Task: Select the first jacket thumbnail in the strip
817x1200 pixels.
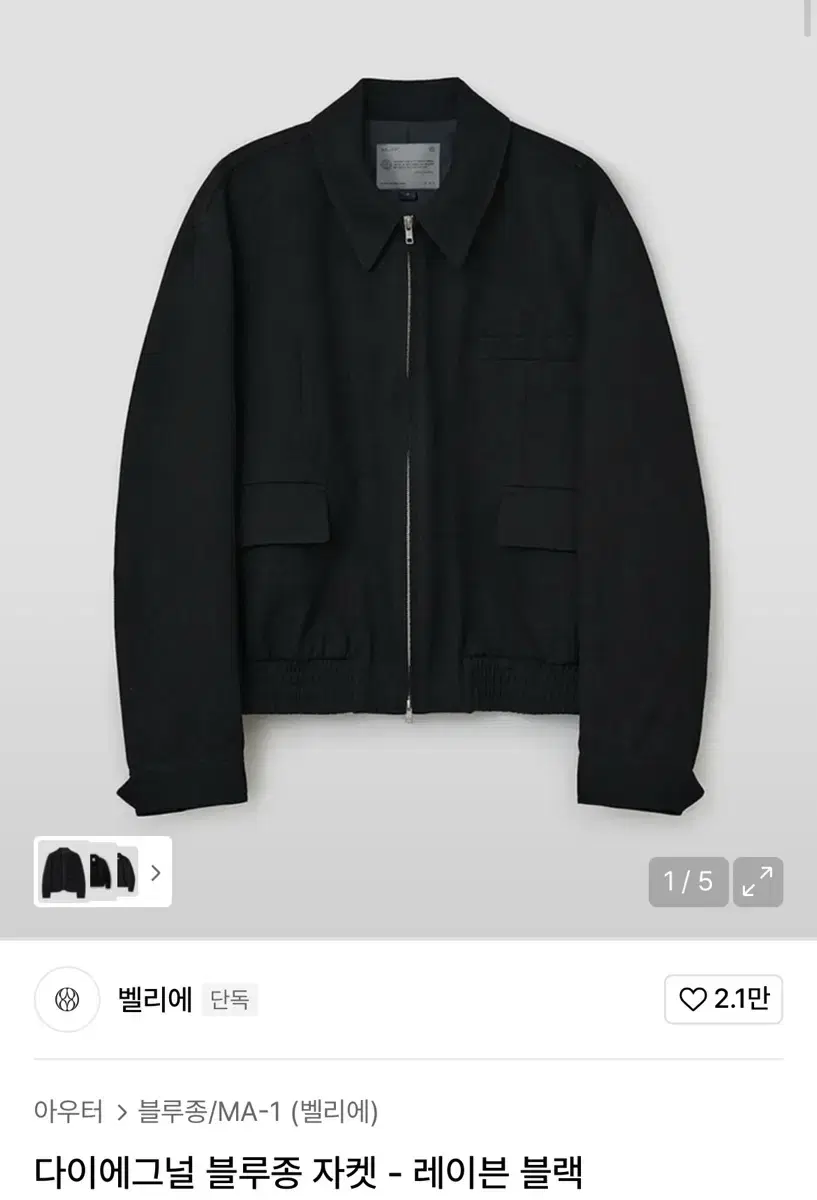Action: coord(63,872)
